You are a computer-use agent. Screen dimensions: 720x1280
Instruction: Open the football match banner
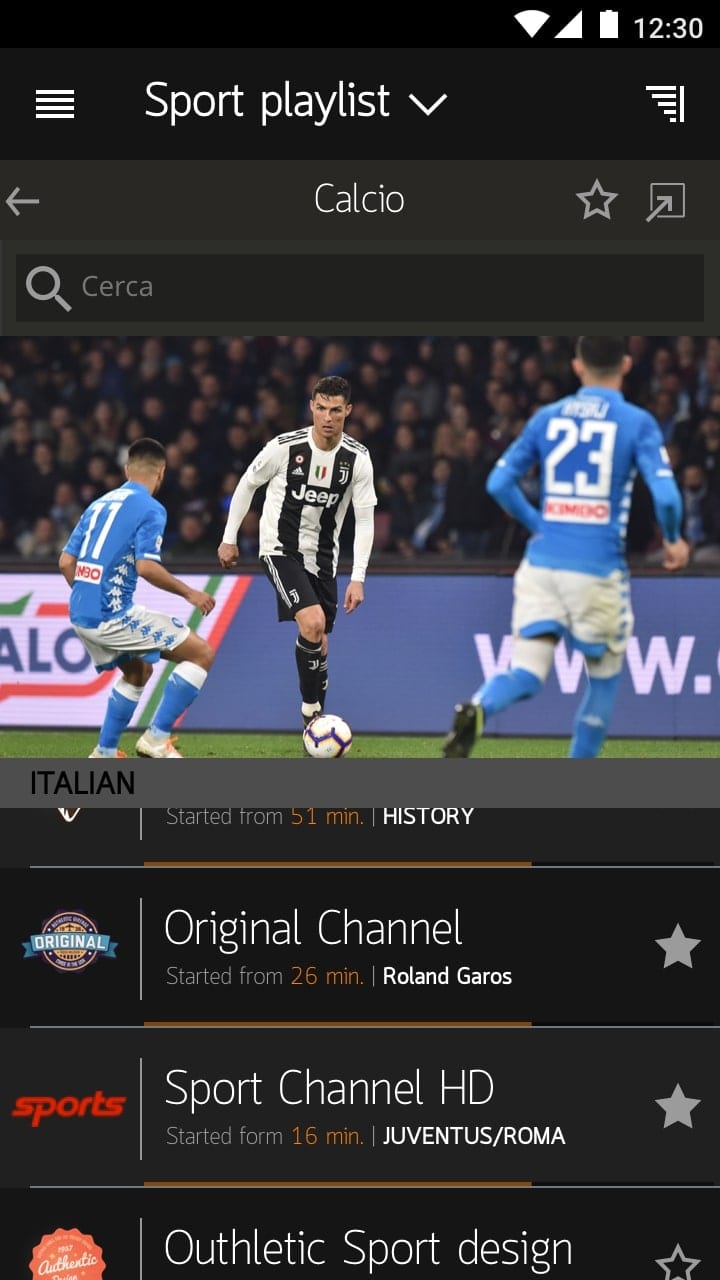[360, 547]
